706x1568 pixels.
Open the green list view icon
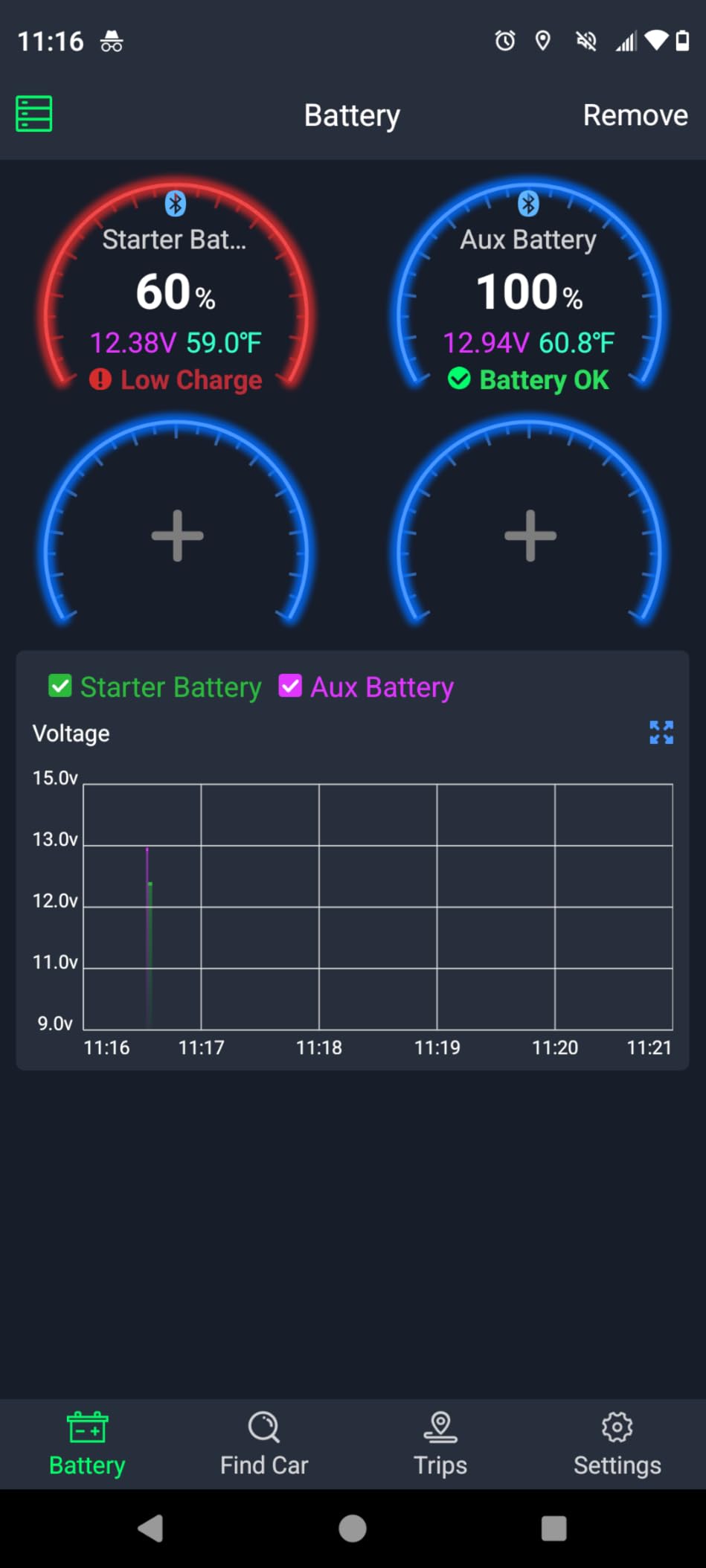coord(34,114)
